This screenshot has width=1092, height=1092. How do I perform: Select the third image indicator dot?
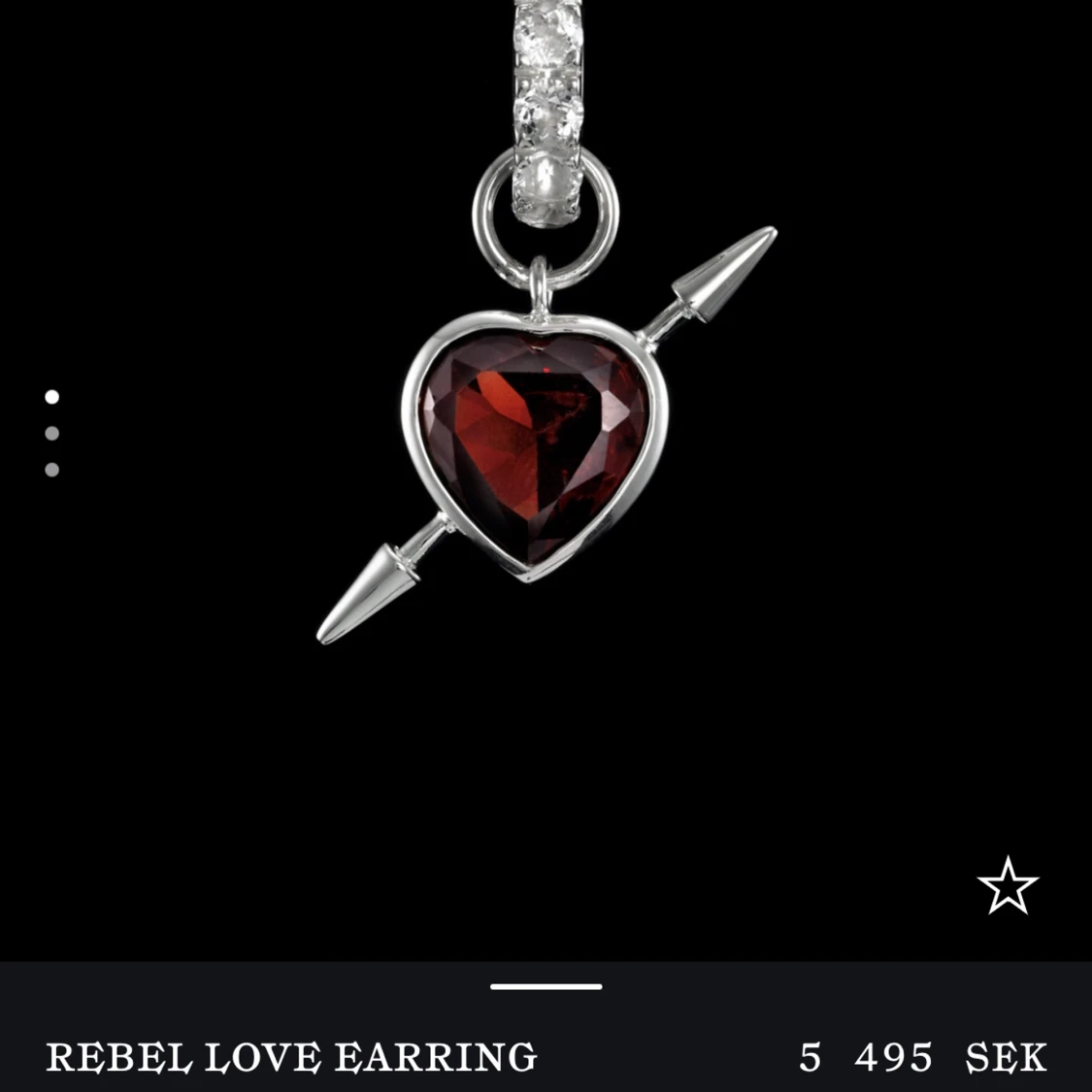(52, 470)
